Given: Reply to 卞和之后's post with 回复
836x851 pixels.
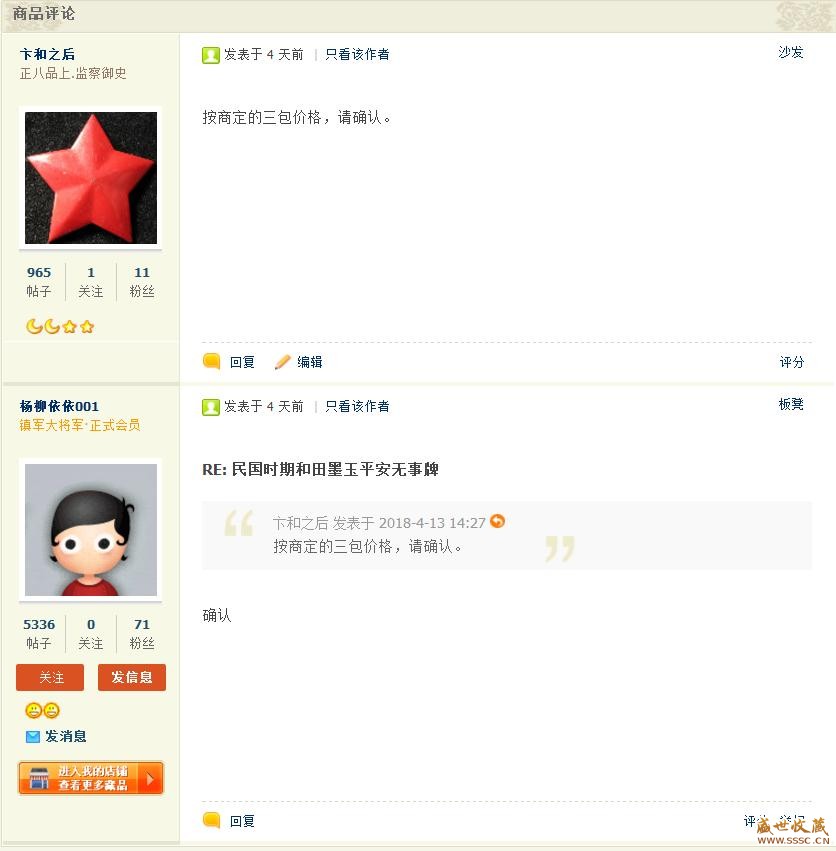Looking at the screenshot, I should (241, 362).
